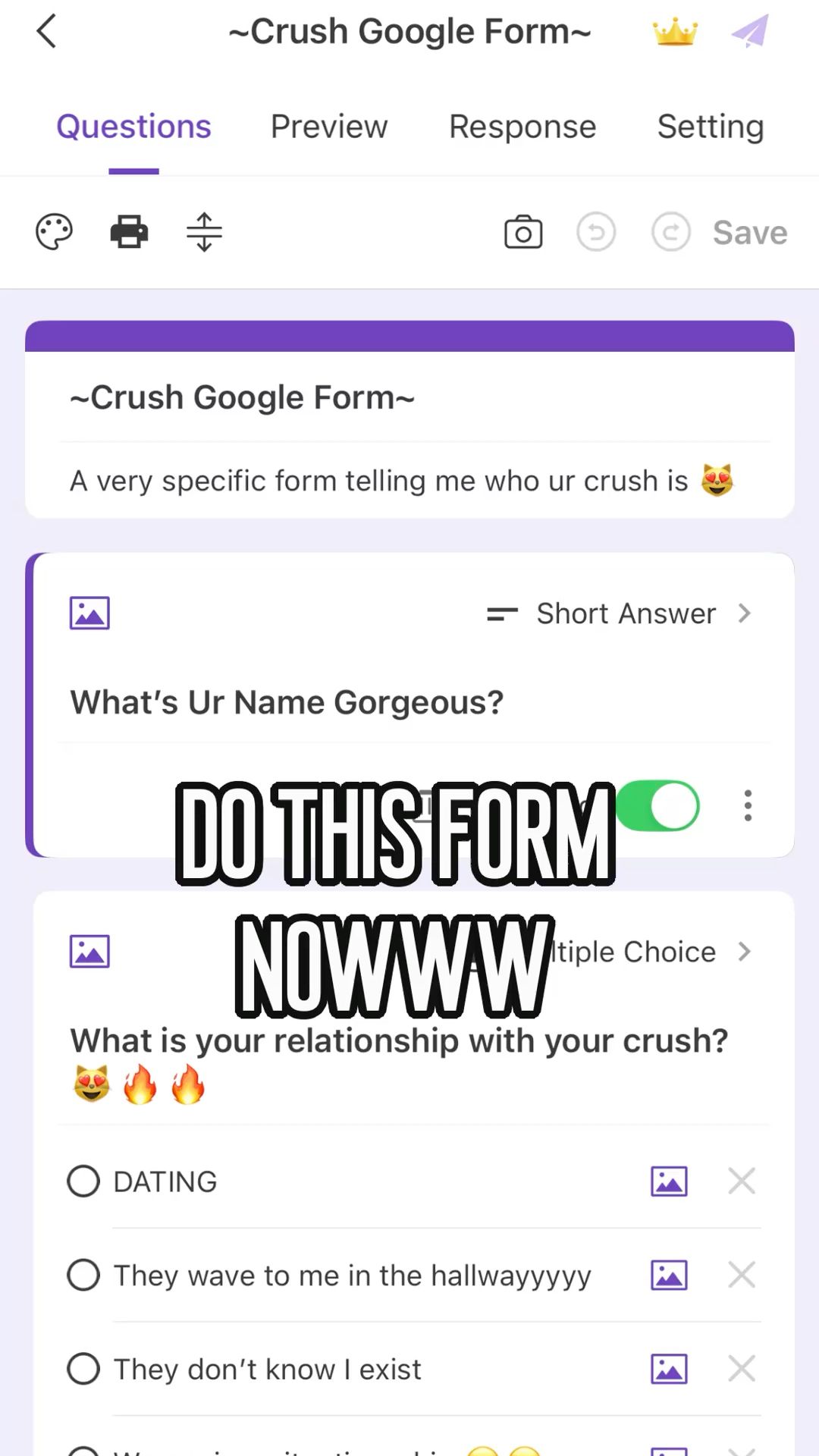Switch to the Response tab
Viewport: 819px width, 1456px height.
click(522, 127)
